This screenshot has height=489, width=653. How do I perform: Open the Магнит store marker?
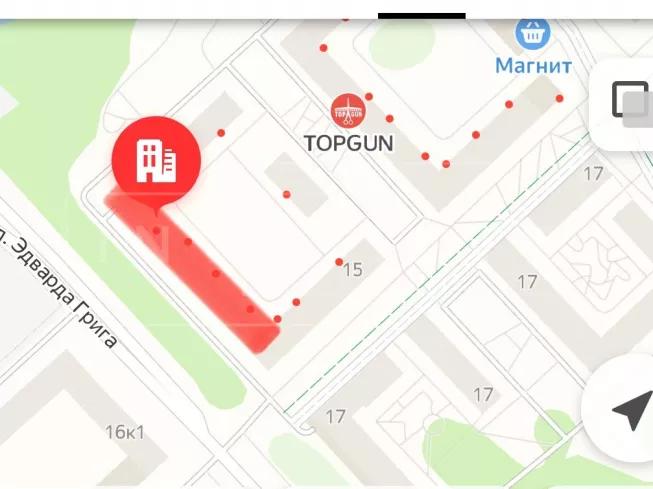[532, 33]
